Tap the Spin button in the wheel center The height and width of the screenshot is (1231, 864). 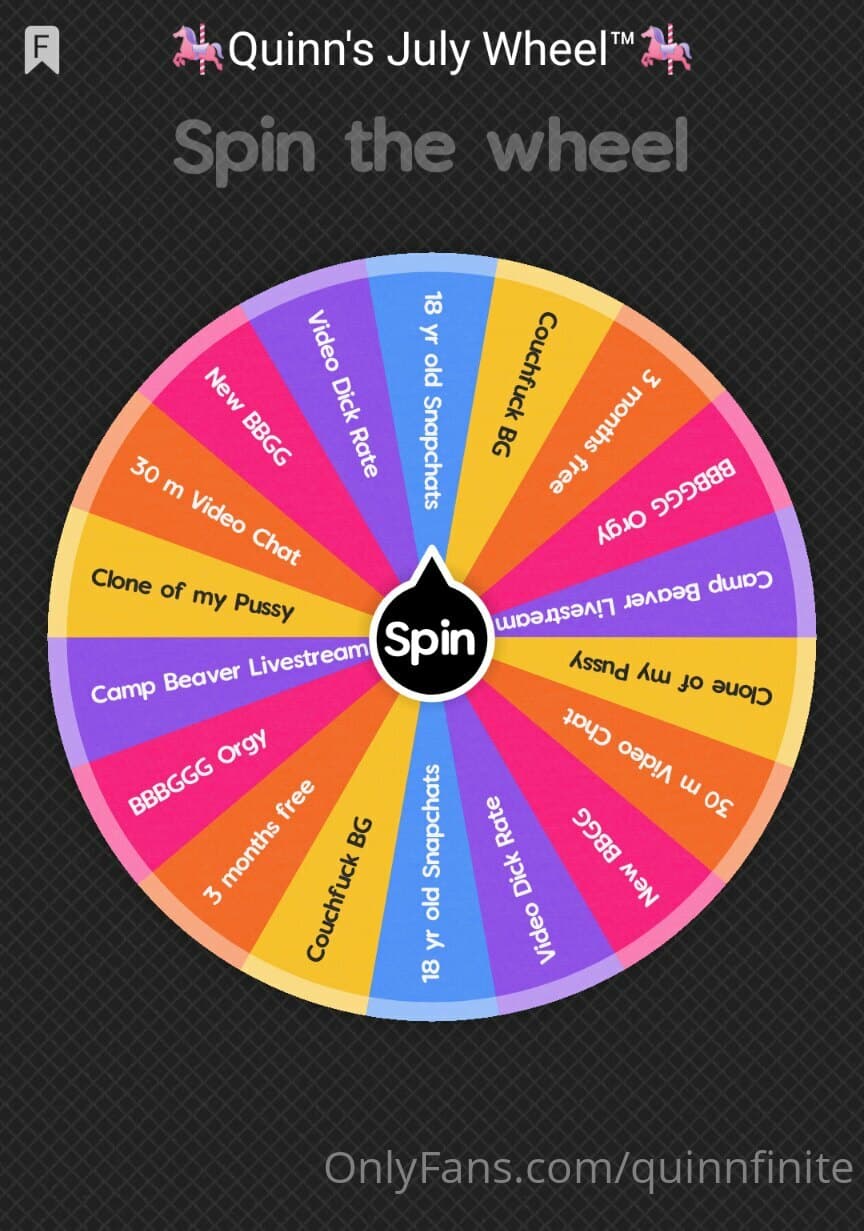pos(432,638)
